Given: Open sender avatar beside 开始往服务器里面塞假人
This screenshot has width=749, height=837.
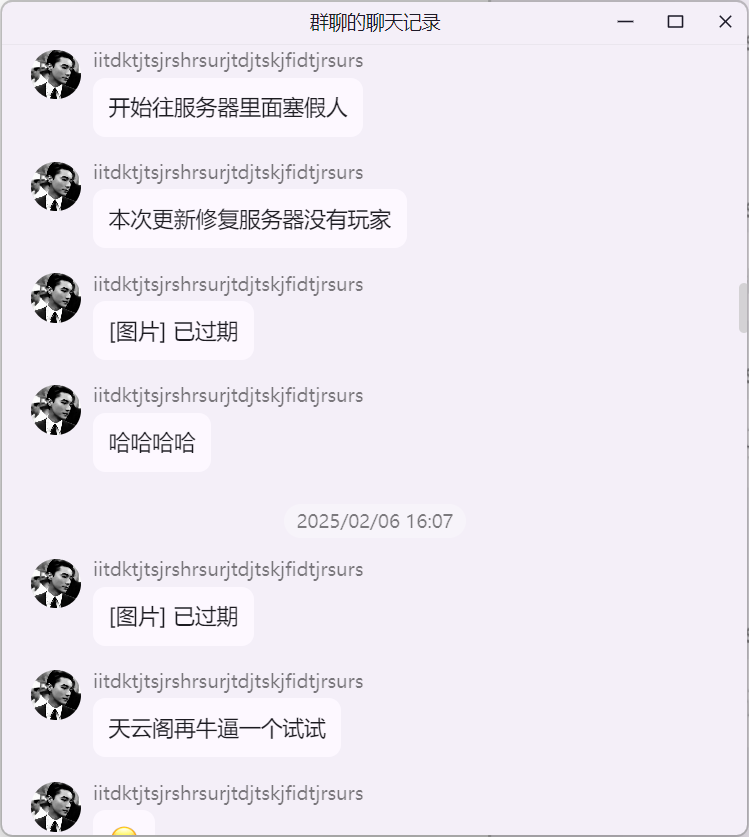Looking at the screenshot, I should [x=56, y=75].
